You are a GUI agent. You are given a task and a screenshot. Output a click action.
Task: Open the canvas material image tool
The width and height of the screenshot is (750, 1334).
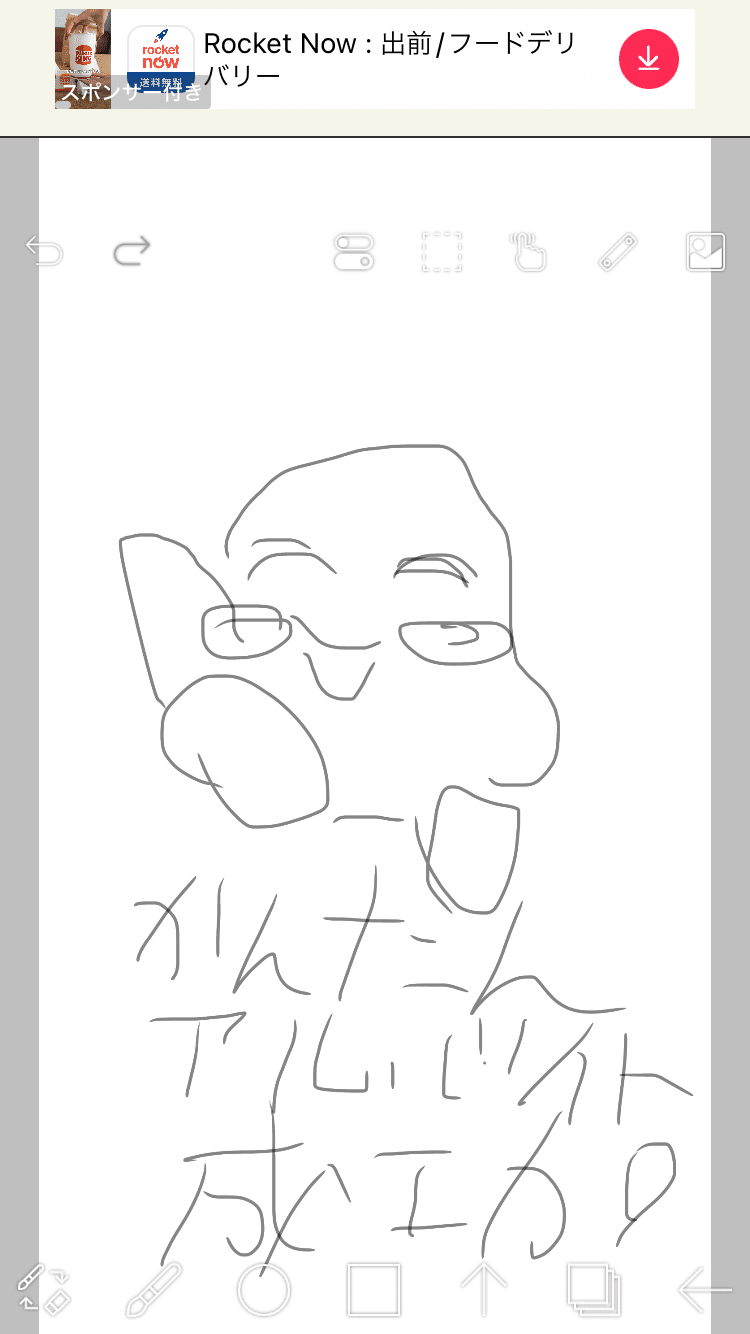pyautogui.click(x=705, y=252)
